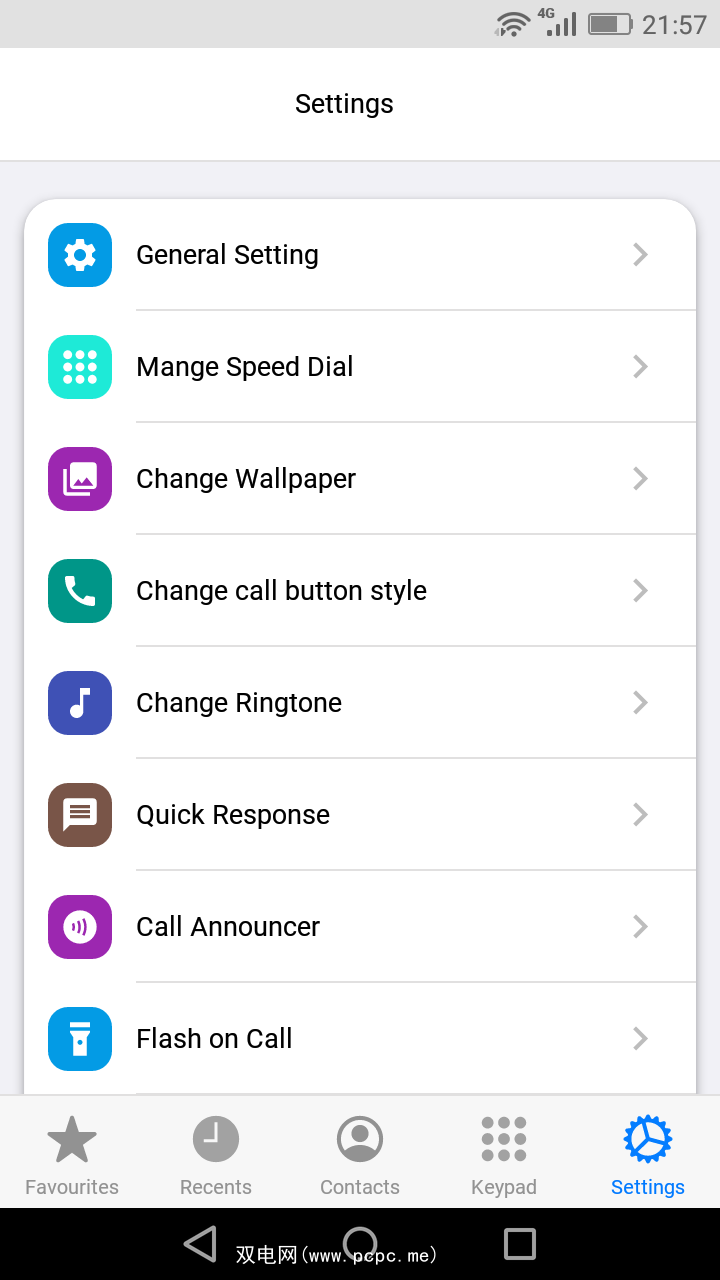
Task: Open Change call button style
Action: pyautogui.click(x=360, y=591)
